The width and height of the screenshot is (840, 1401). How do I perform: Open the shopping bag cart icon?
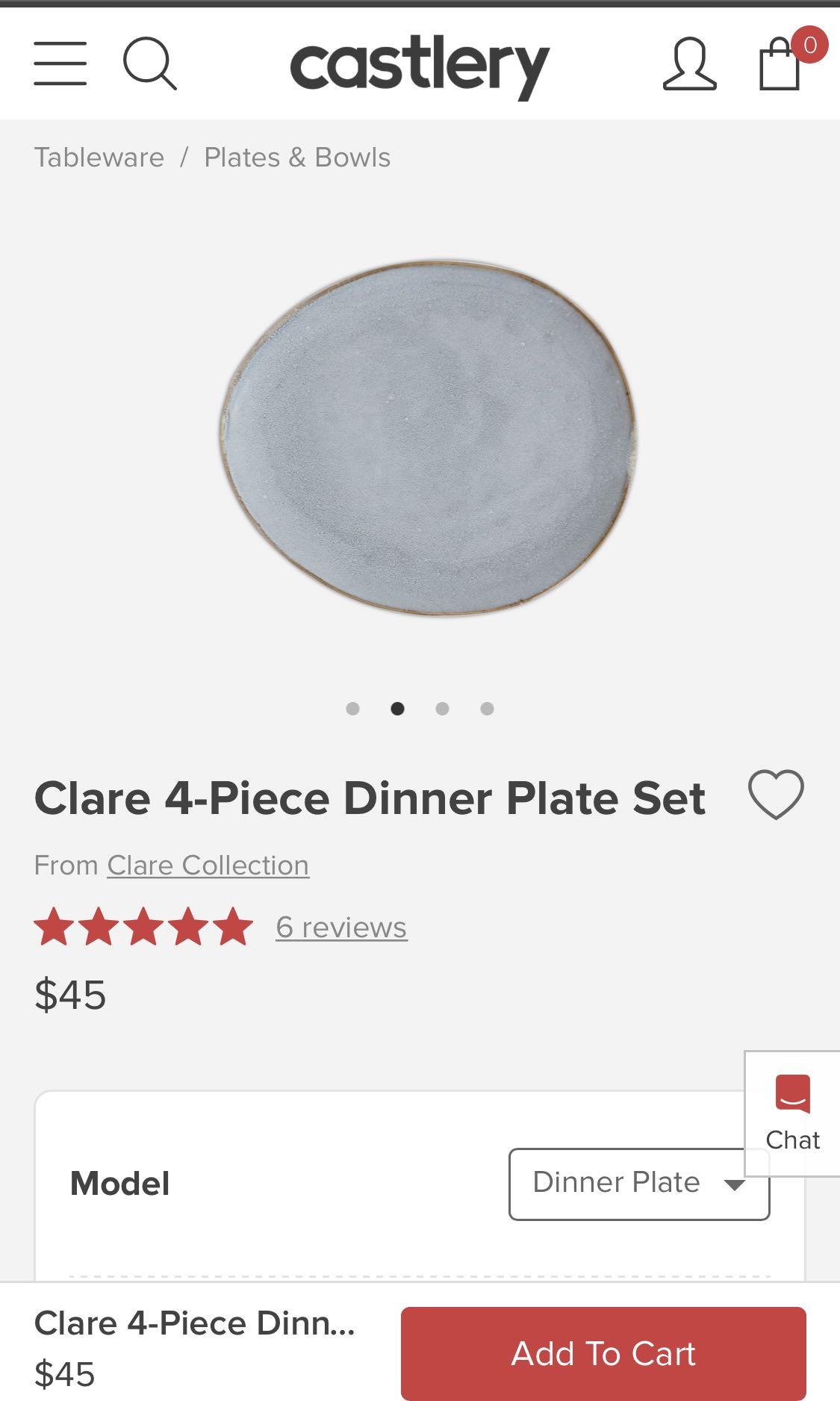click(779, 69)
